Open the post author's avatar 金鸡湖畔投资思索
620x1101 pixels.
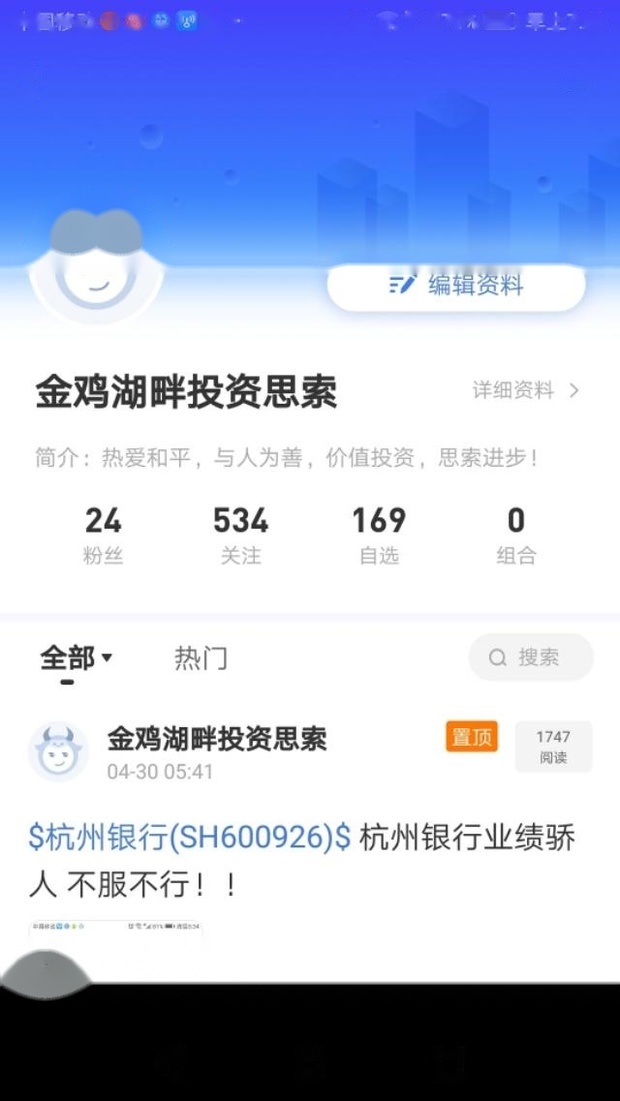pos(58,752)
